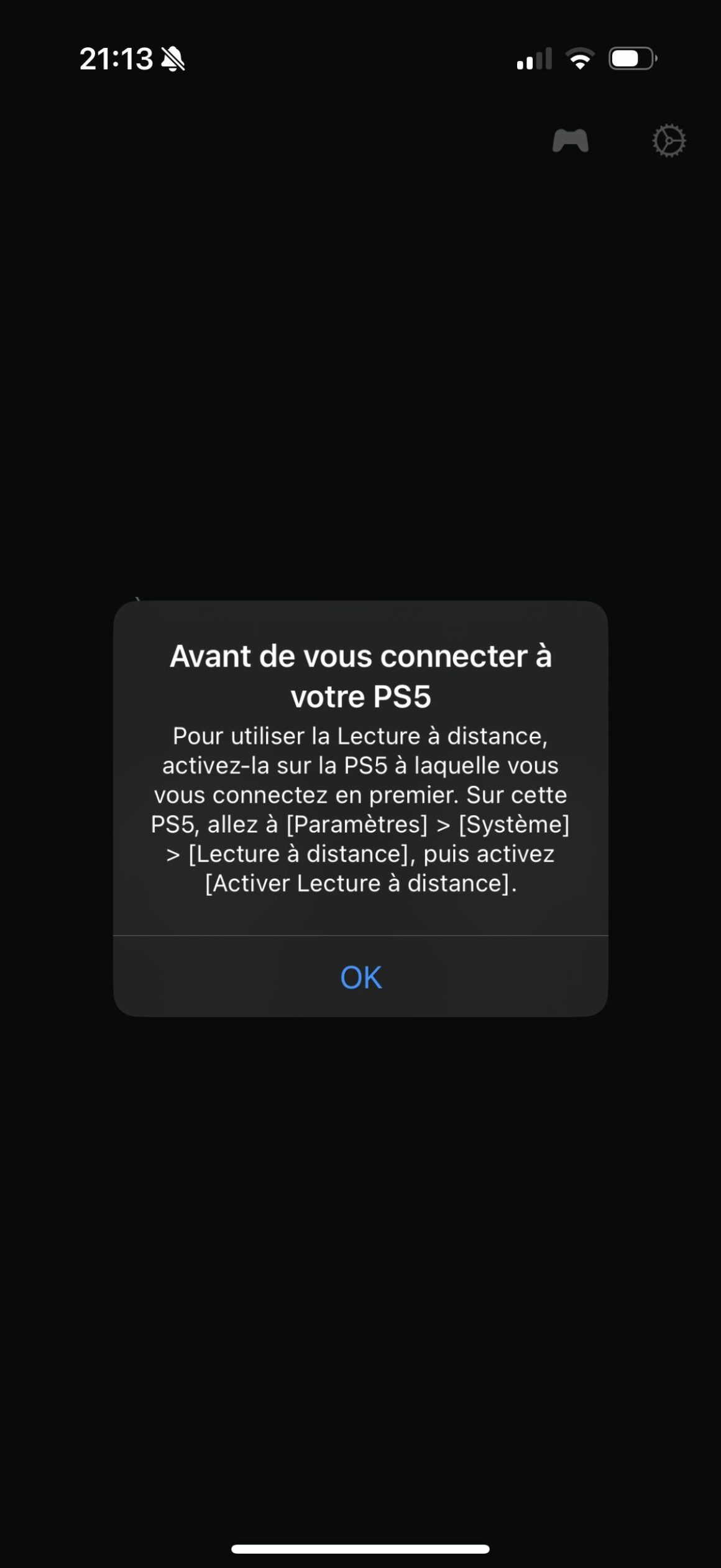Dismiss the PS5 dialog with OK
Viewport: 721px width, 1568px height.
pyautogui.click(x=360, y=977)
